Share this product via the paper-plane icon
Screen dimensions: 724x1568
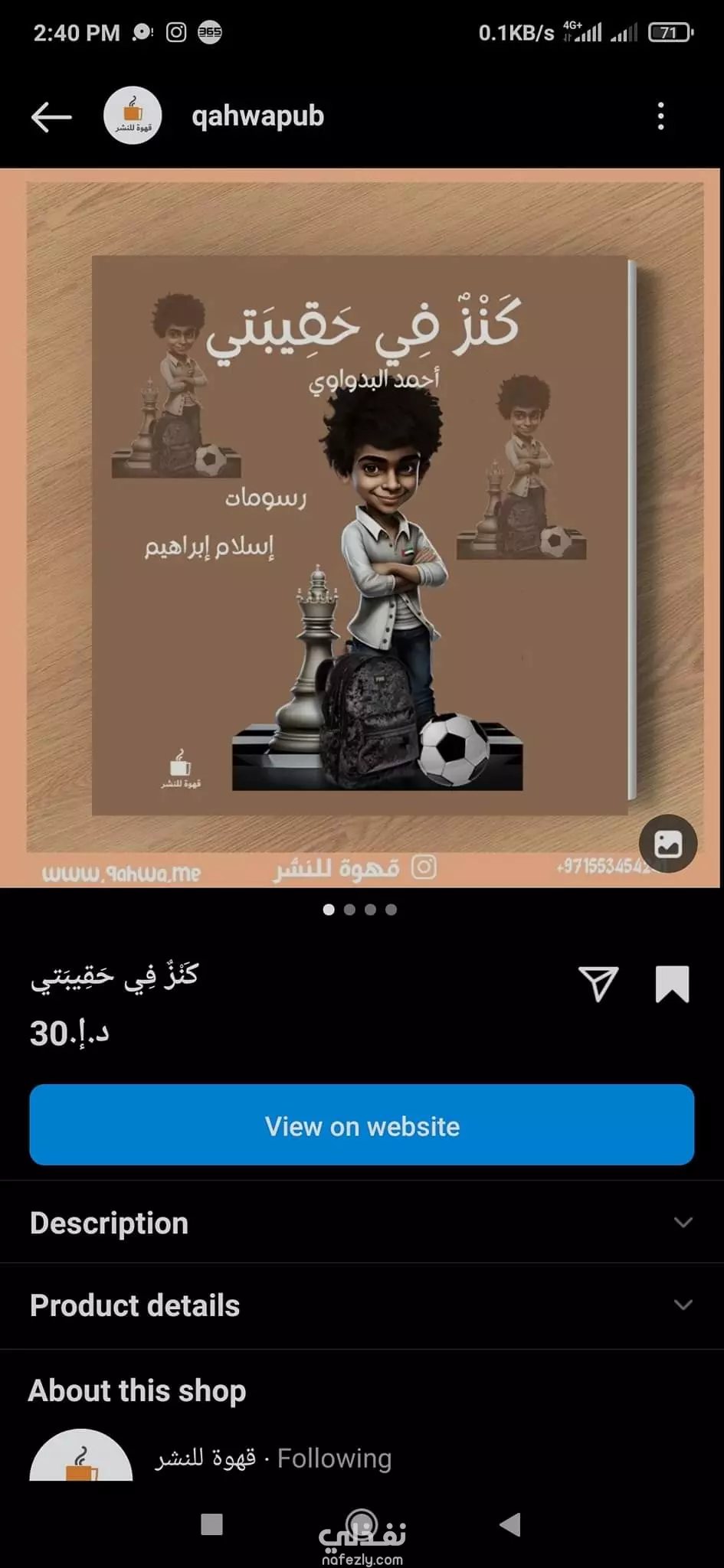(x=598, y=984)
